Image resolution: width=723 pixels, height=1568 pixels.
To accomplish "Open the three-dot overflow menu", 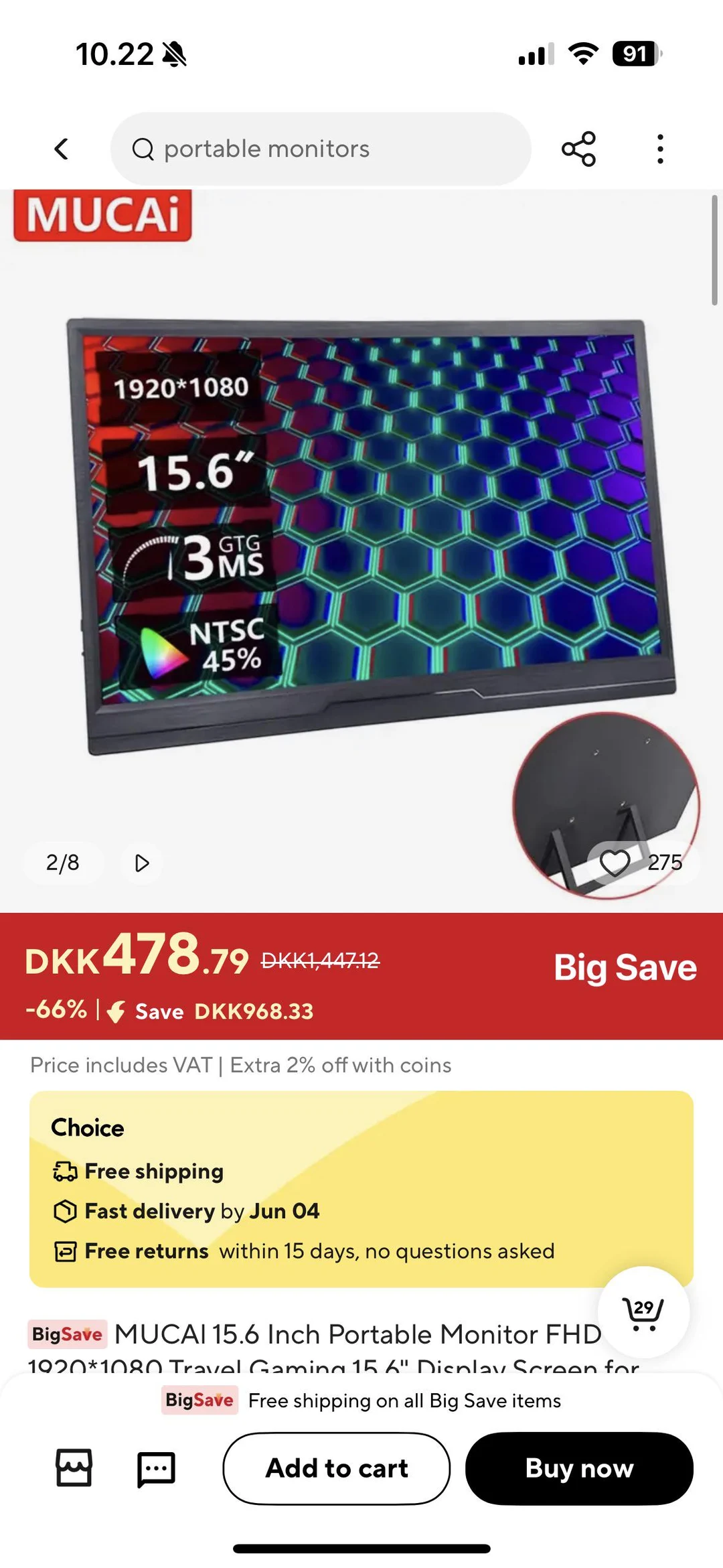I will pyautogui.click(x=660, y=149).
